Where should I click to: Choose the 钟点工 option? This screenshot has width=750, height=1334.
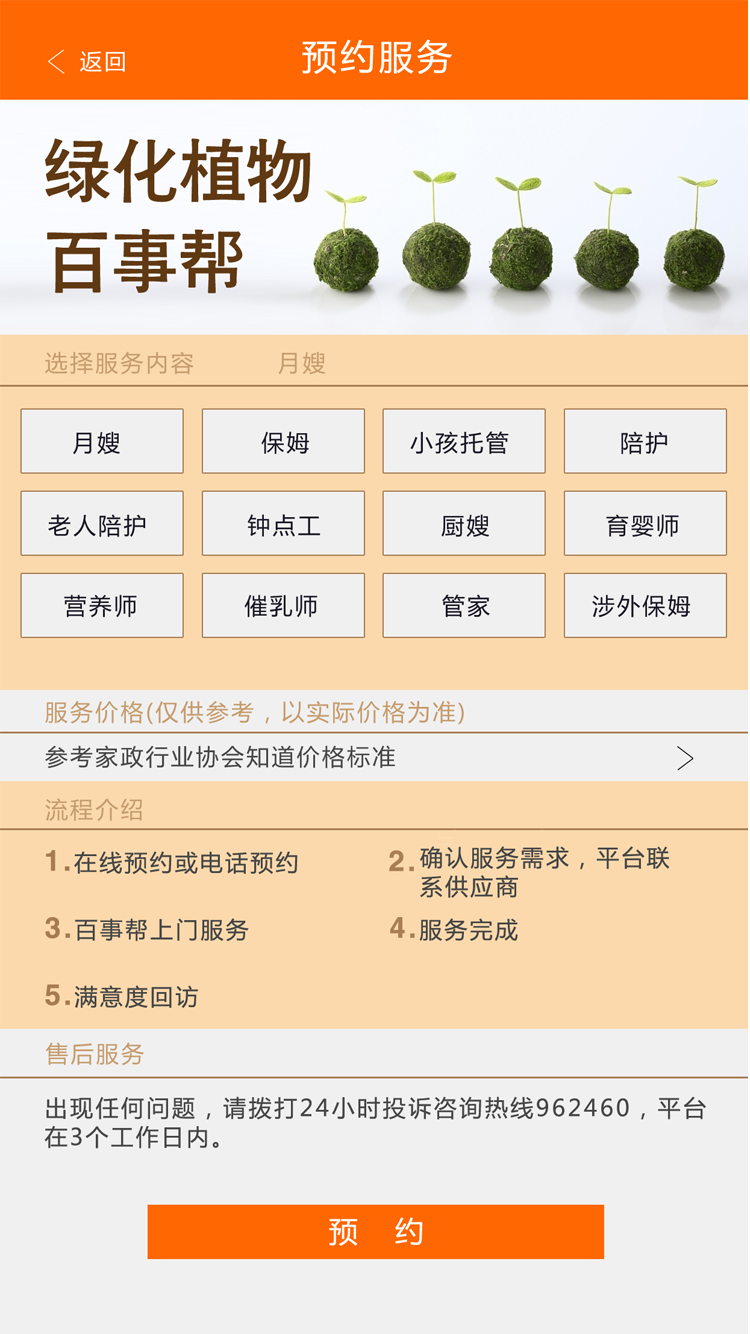pyautogui.click(x=283, y=523)
